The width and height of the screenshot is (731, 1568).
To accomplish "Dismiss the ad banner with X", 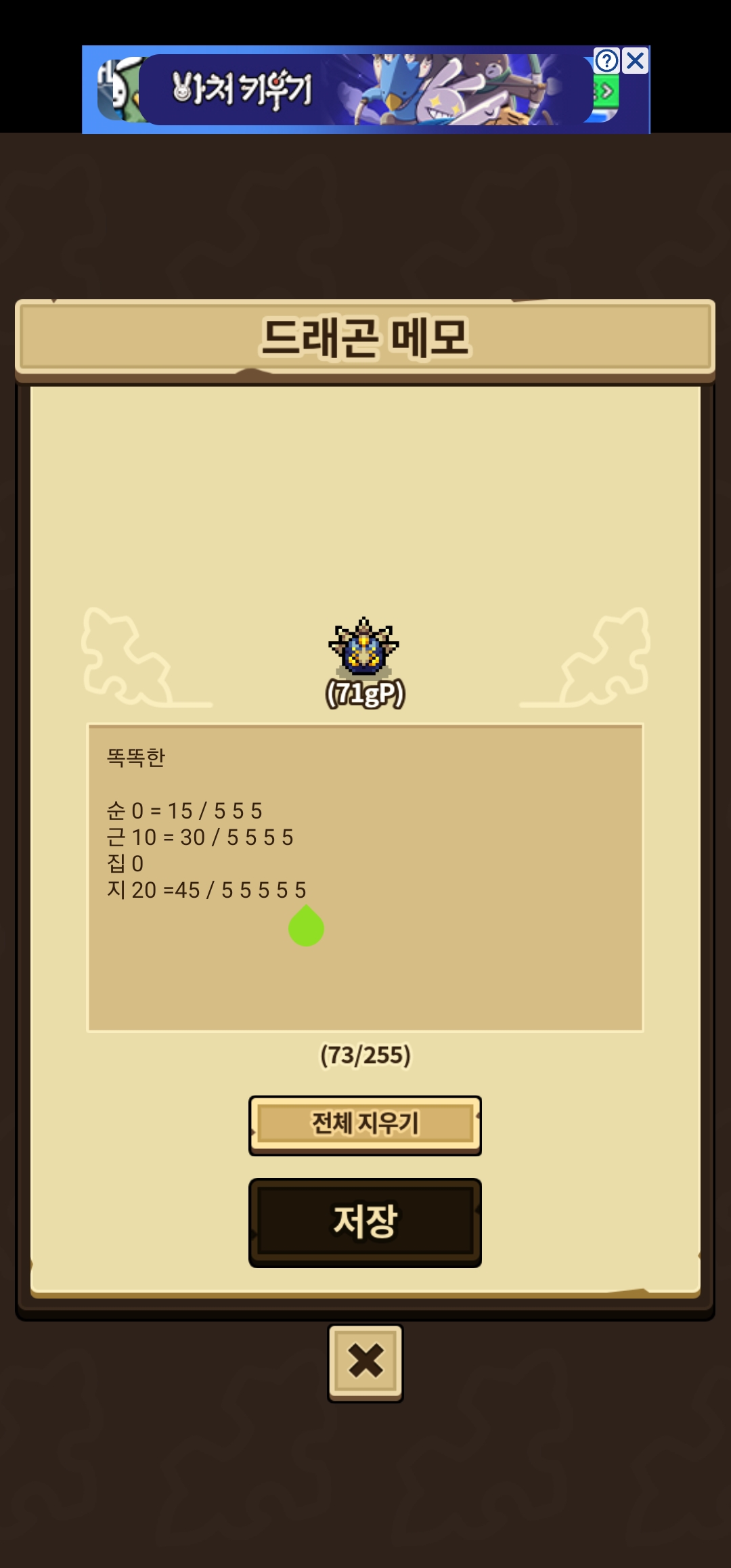I will click(x=635, y=61).
